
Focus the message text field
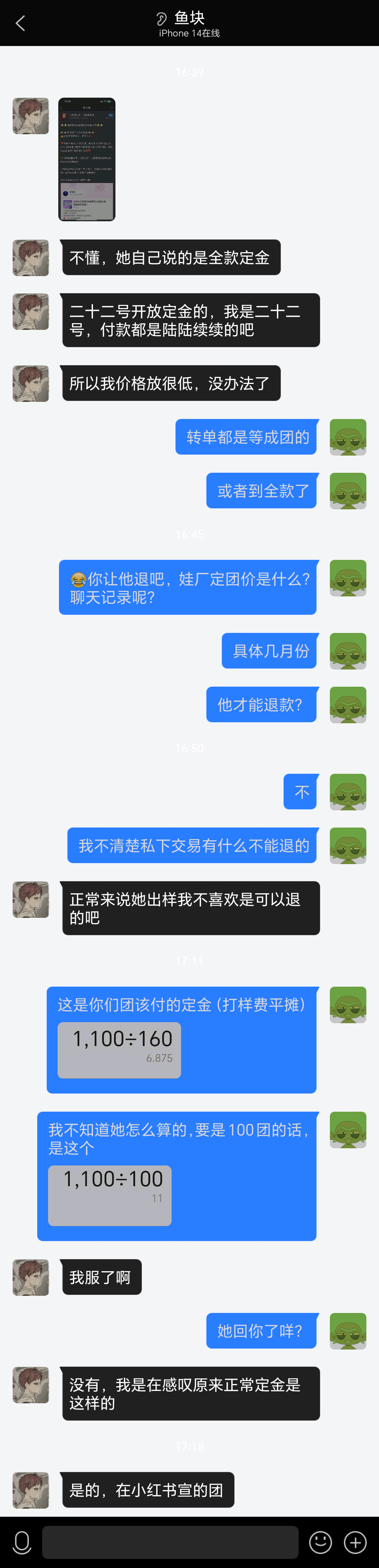(x=170, y=1542)
